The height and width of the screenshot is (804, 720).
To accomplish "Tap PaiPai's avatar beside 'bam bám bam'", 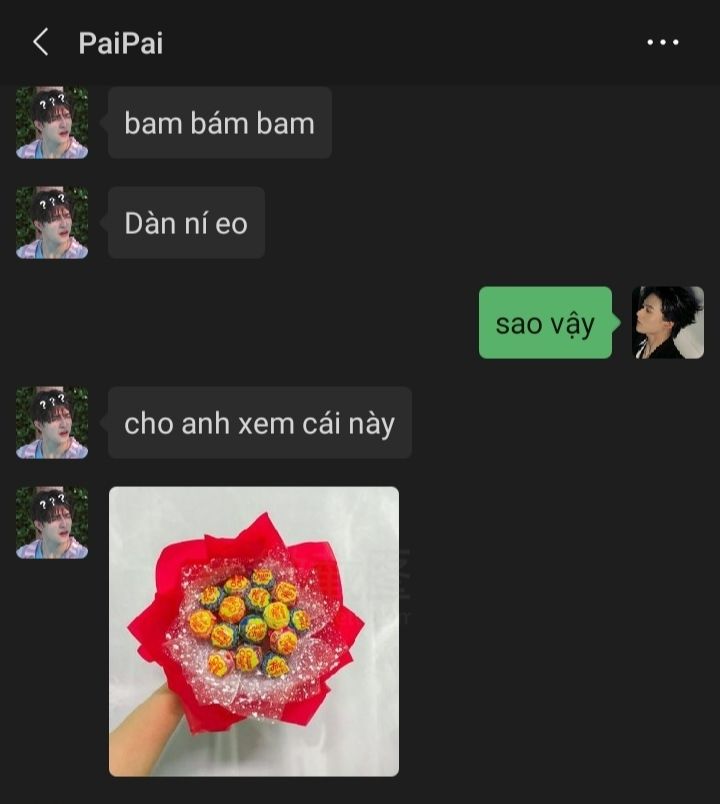I will [x=52, y=123].
